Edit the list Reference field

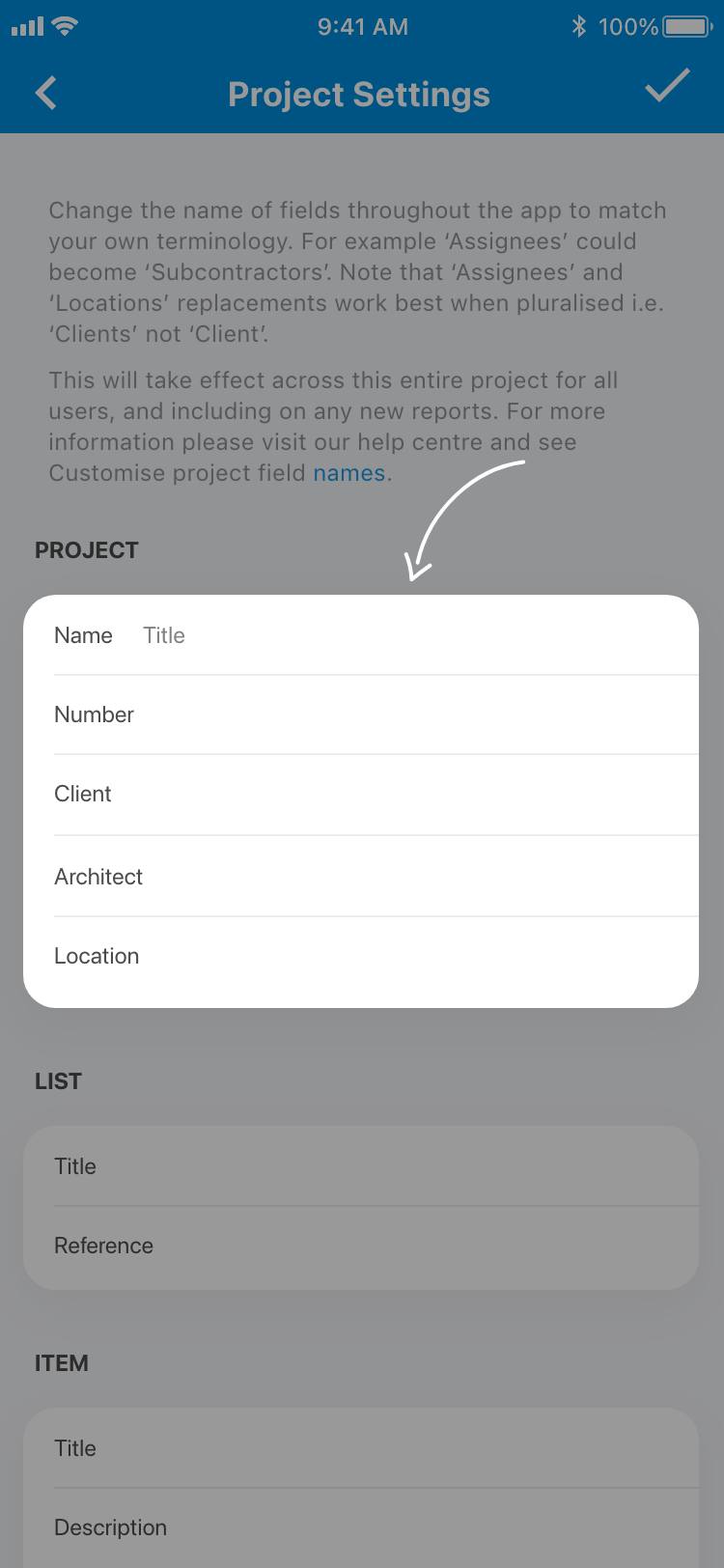click(x=376, y=1246)
